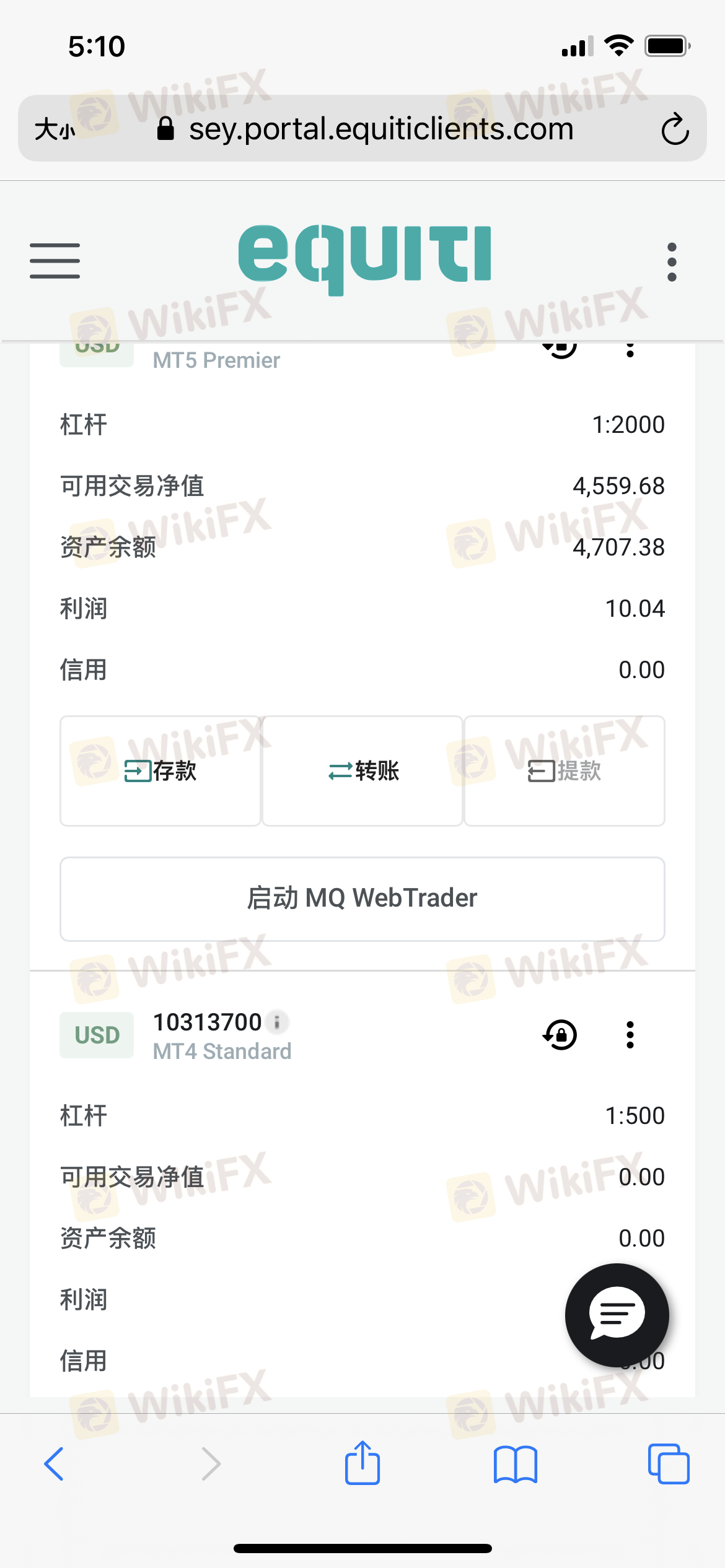
Task: Tap 存款 to deposit funds
Action: tap(160, 771)
